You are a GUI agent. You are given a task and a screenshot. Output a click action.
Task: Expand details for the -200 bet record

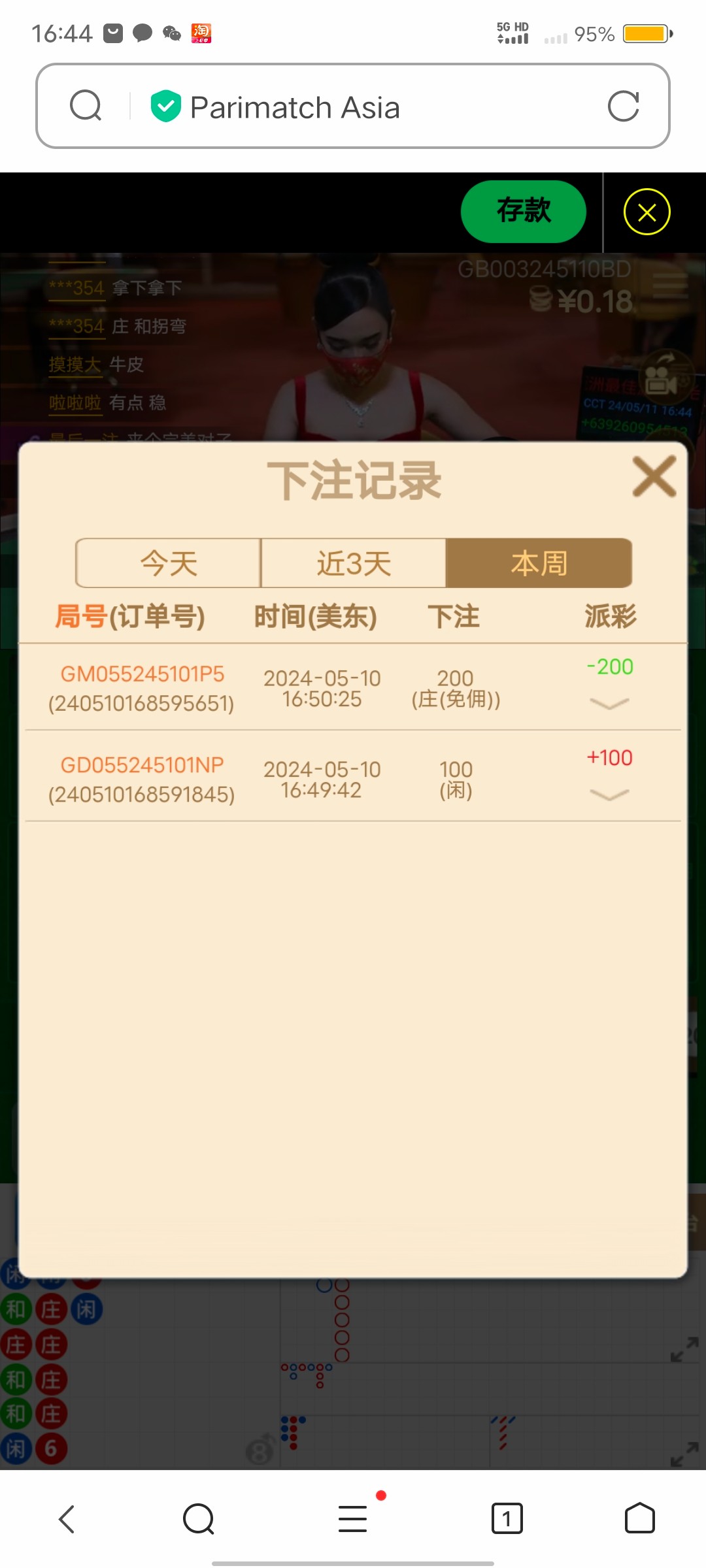609,703
